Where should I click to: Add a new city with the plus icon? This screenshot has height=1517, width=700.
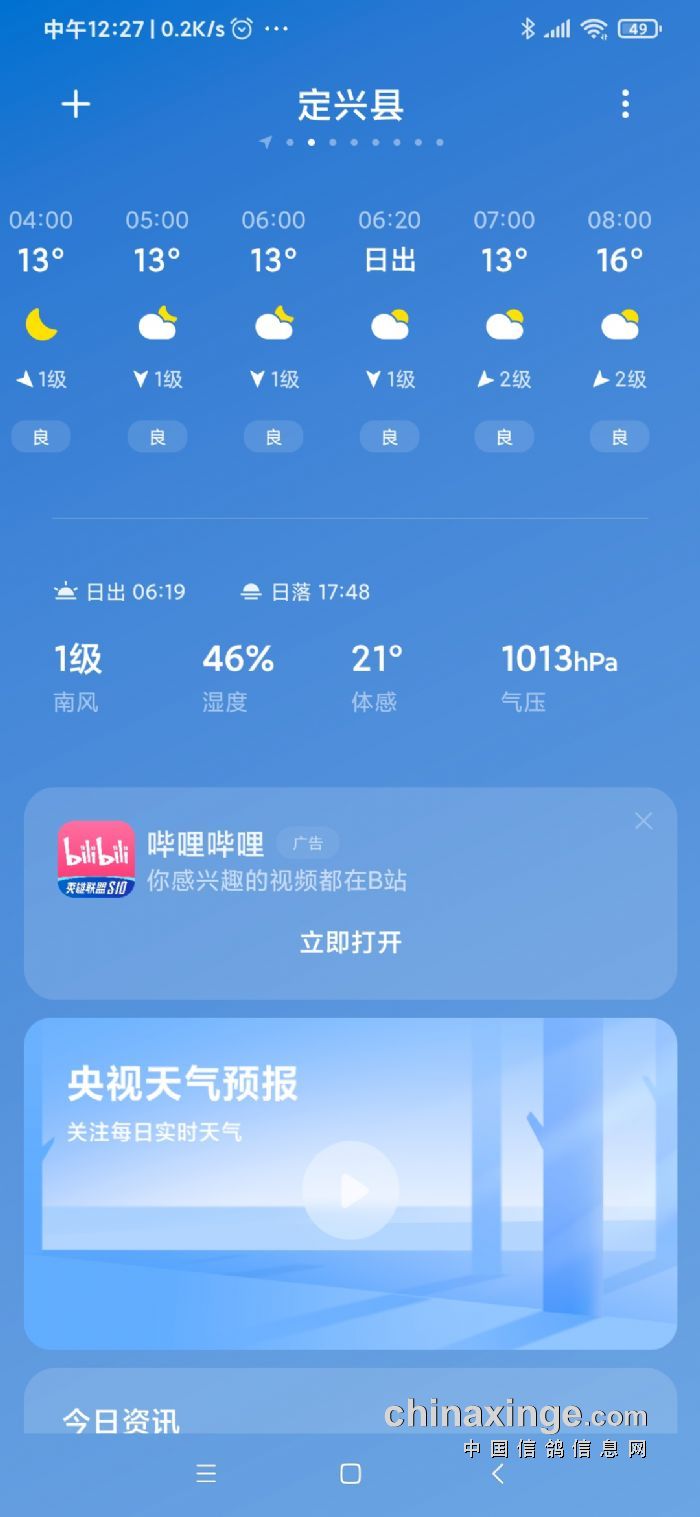click(x=76, y=104)
